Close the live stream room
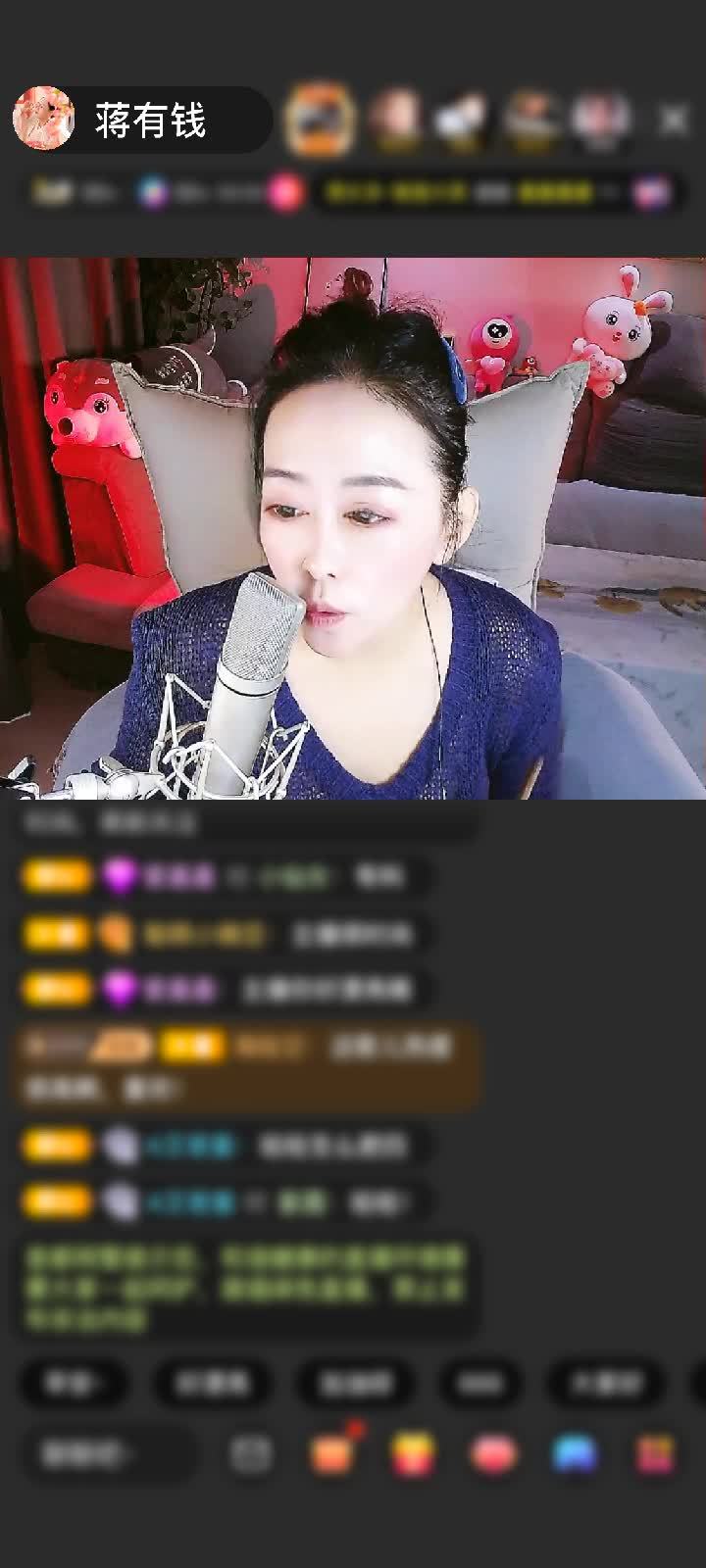 point(674,120)
